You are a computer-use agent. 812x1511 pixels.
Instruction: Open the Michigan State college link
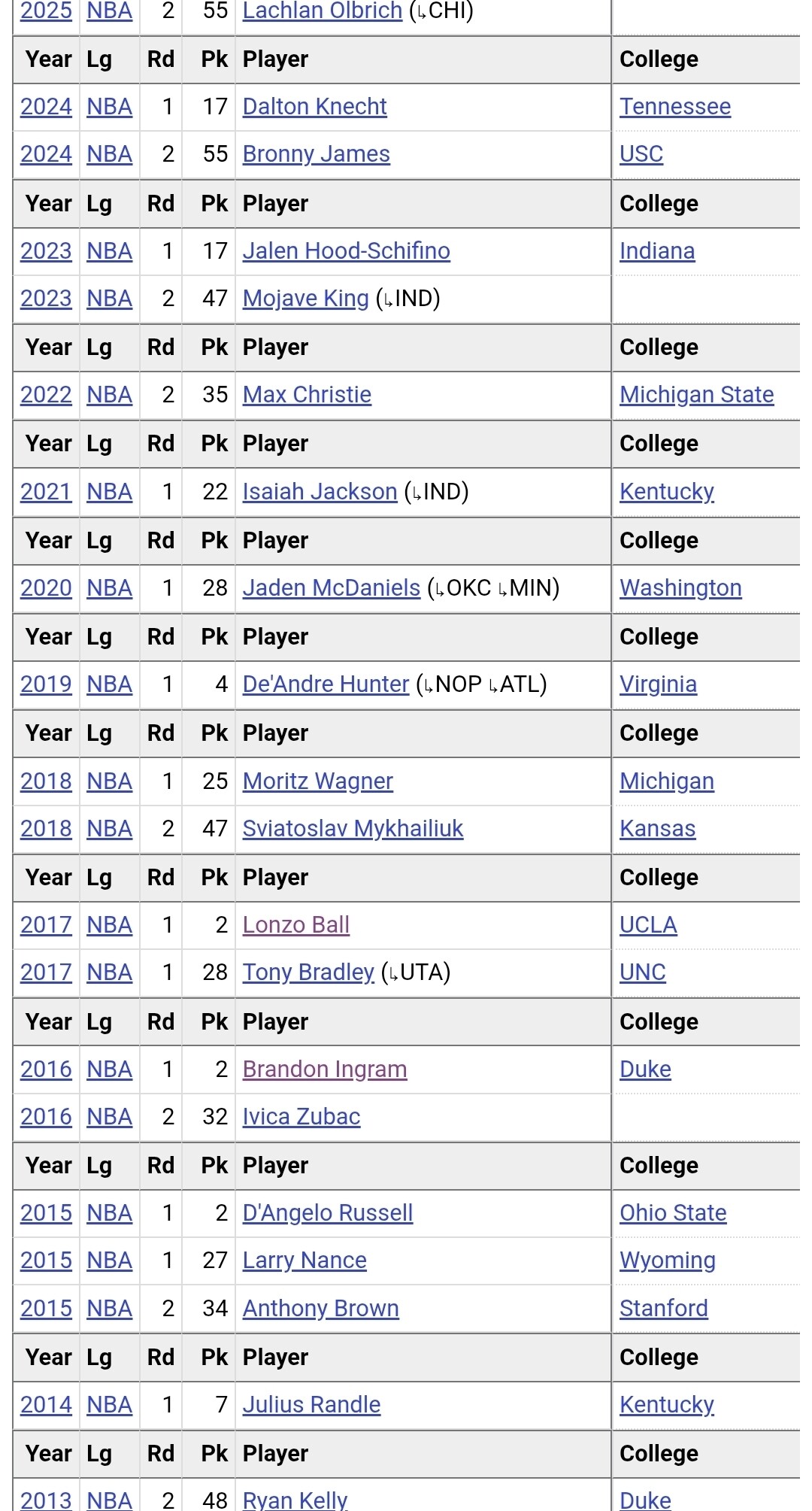click(x=696, y=395)
